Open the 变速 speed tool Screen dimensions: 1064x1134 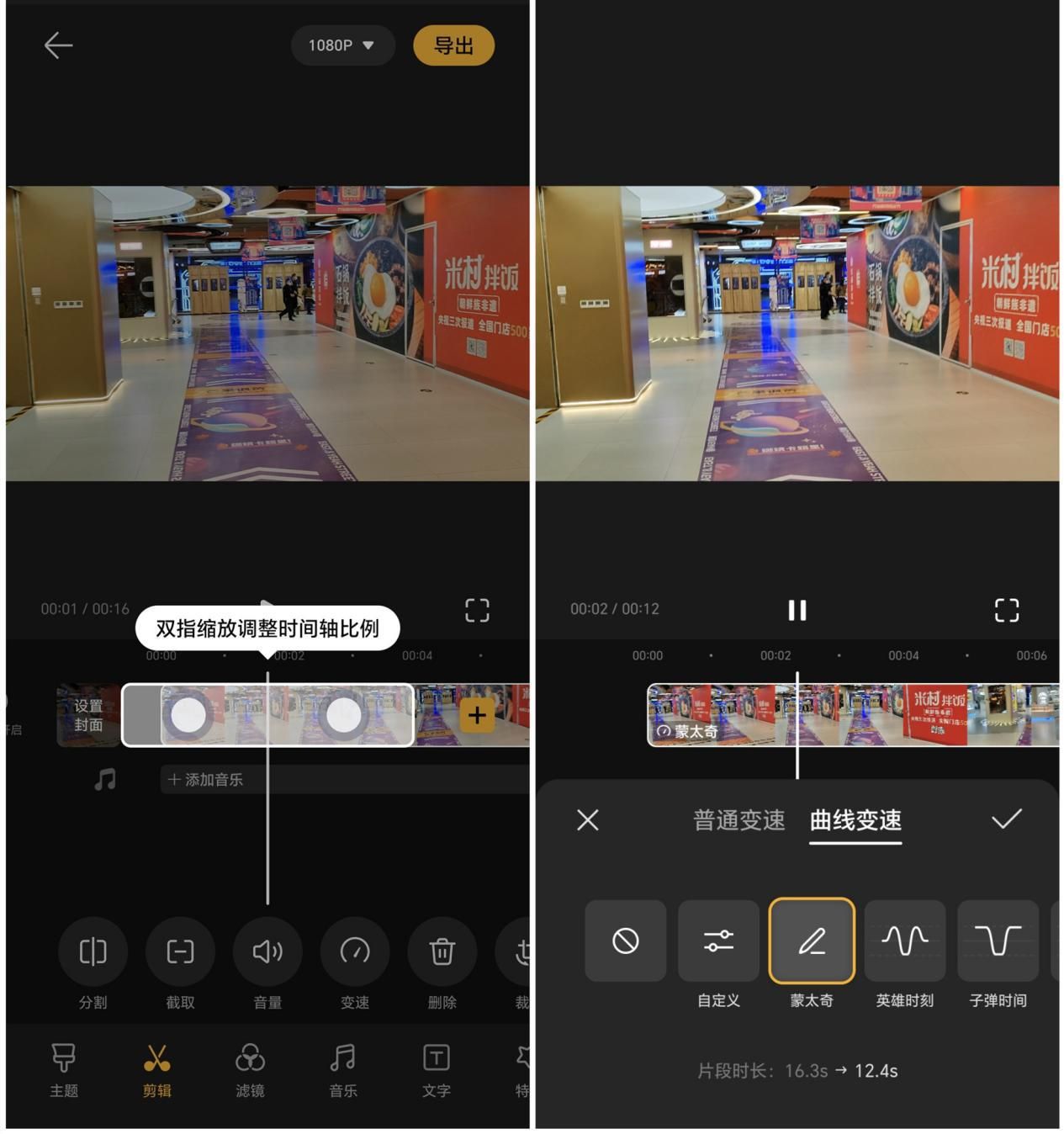click(x=355, y=952)
